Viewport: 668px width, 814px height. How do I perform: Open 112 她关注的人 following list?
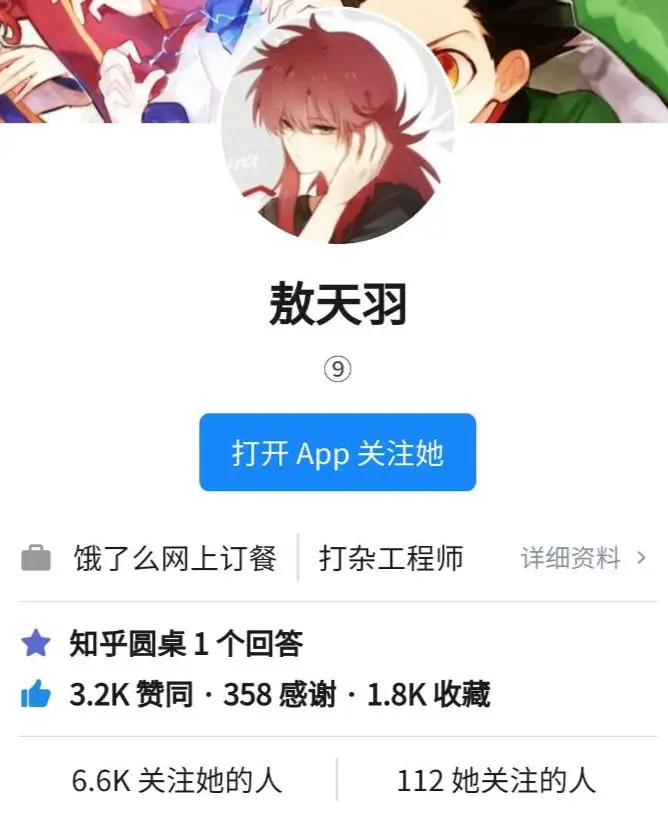(496, 780)
